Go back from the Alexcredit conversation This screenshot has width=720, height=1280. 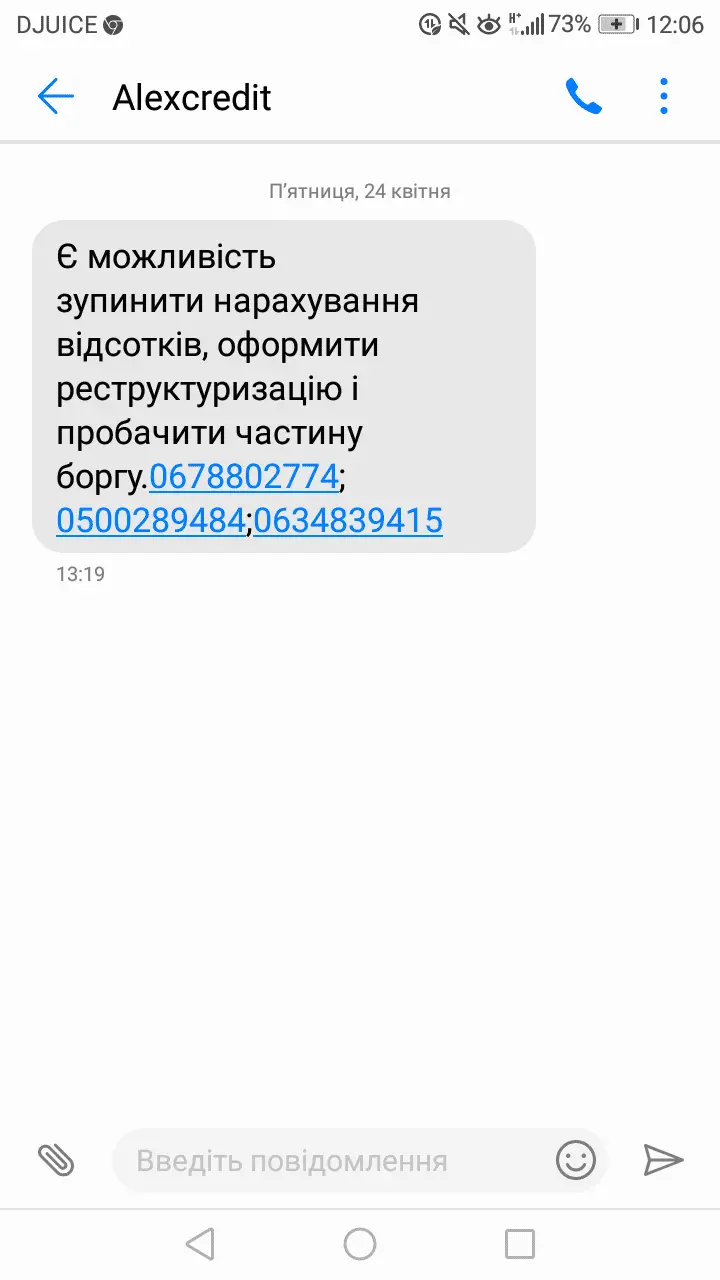point(56,97)
